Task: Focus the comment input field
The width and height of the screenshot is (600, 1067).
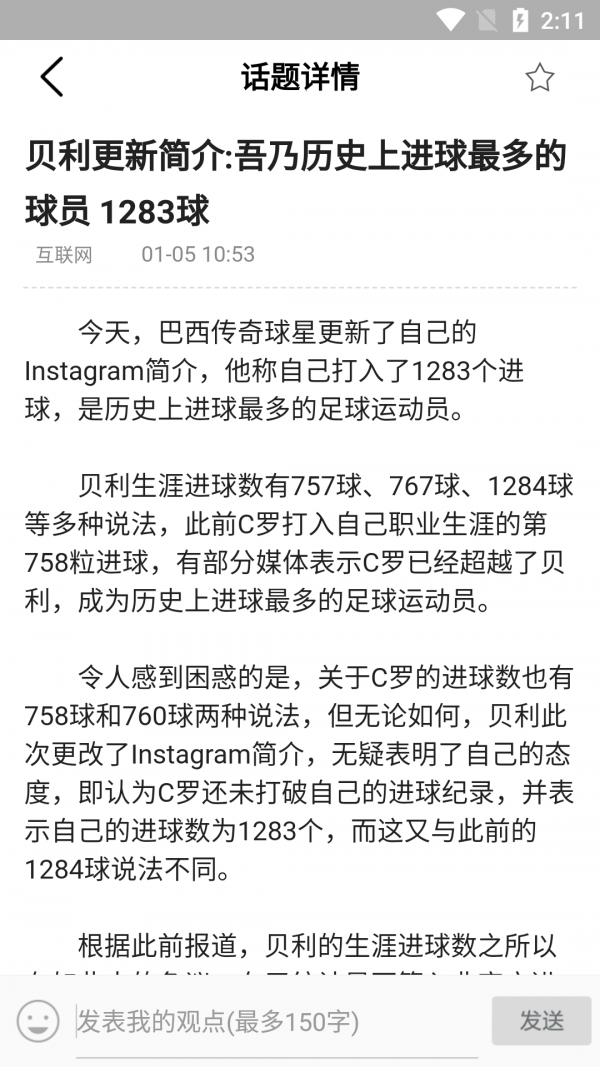Action: [276, 1021]
